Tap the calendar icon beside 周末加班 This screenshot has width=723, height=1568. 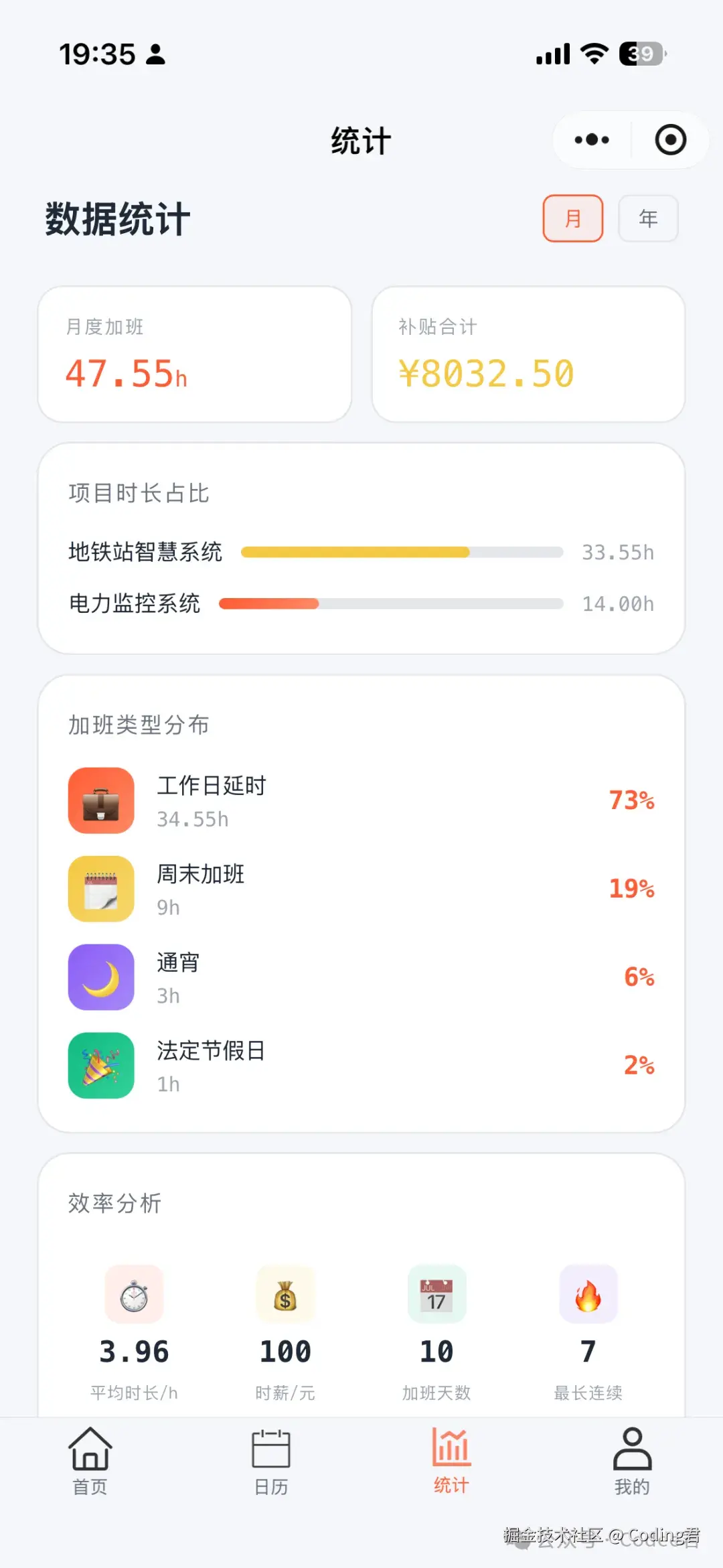pyautogui.click(x=100, y=889)
